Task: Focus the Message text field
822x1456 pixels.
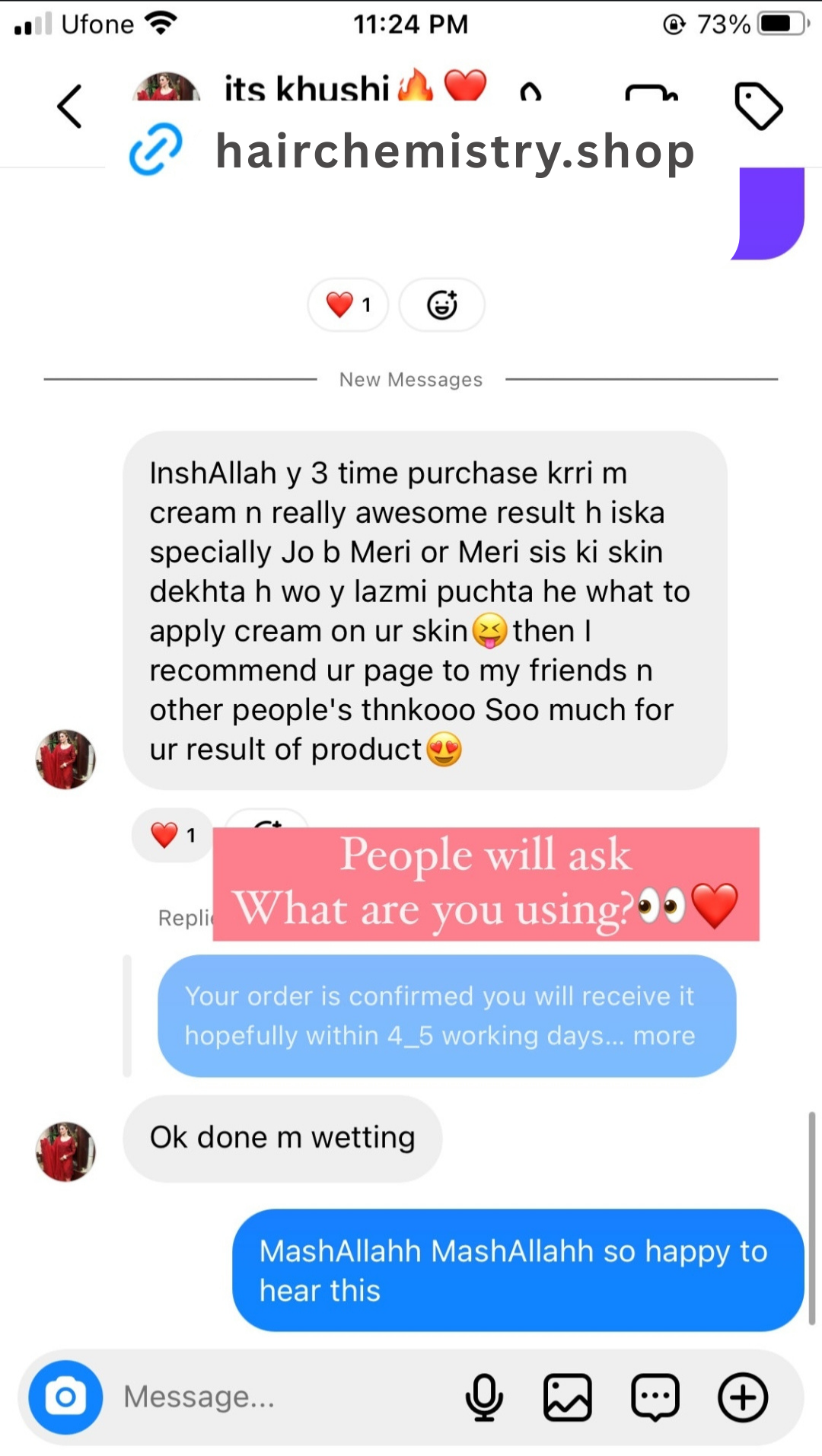Action: [x=282, y=1397]
